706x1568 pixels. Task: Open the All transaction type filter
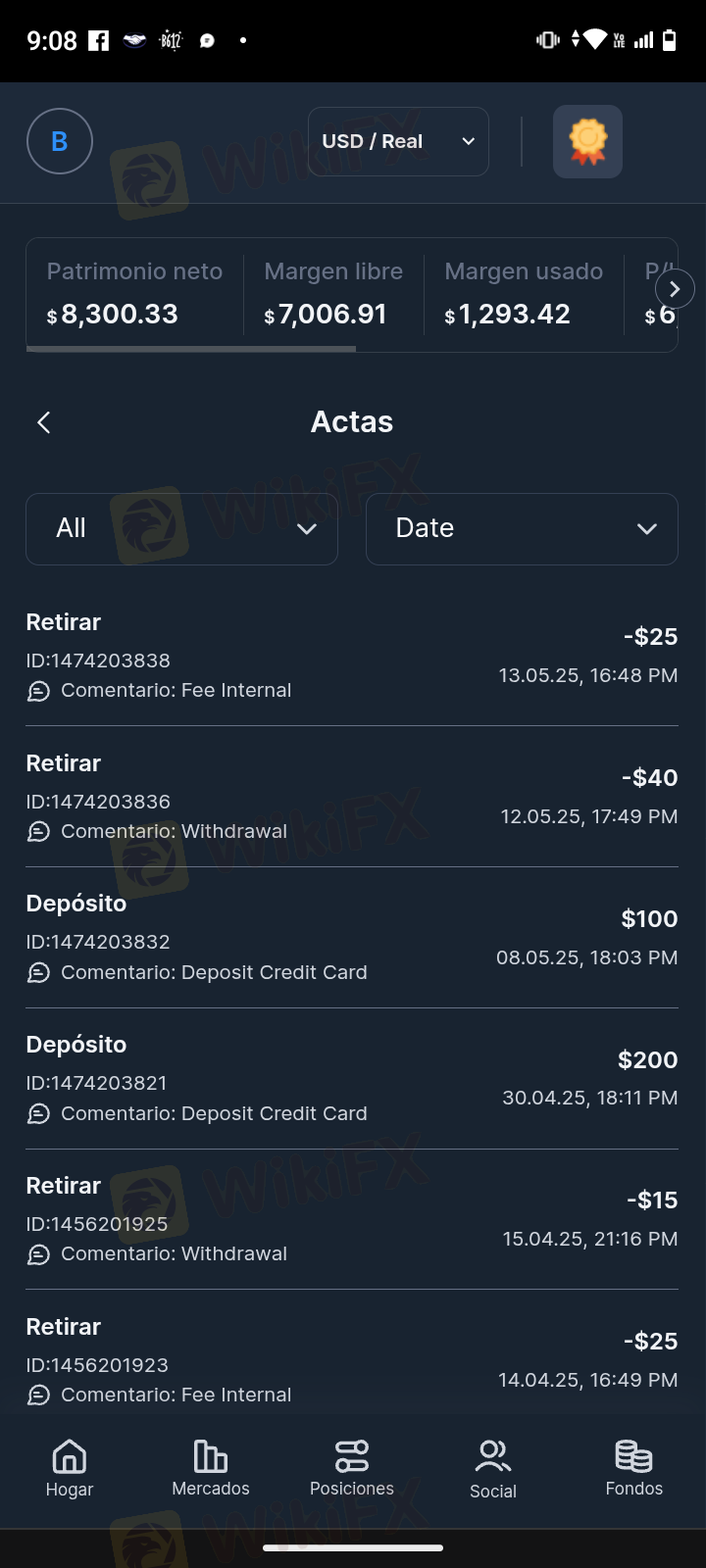click(181, 529)
